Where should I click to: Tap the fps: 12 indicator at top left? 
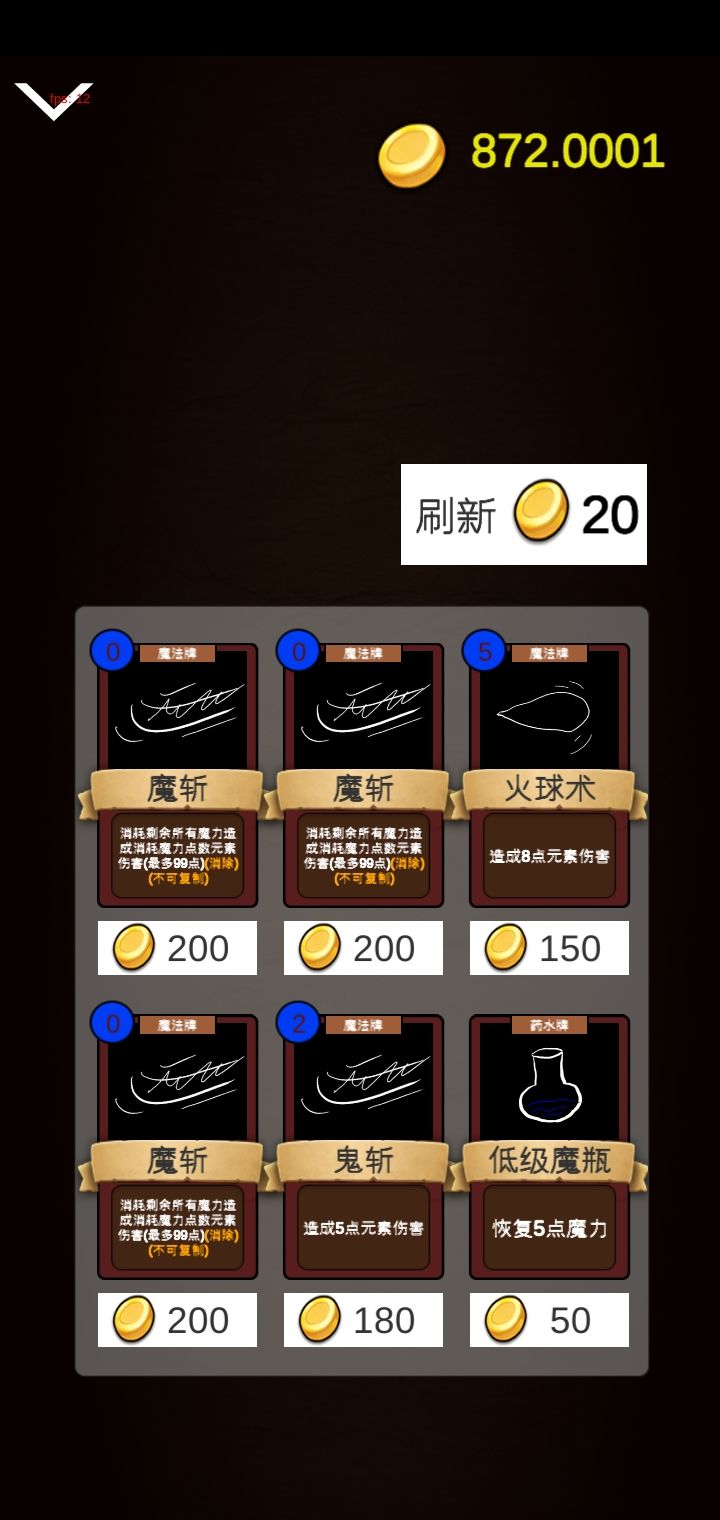point(71,97)
